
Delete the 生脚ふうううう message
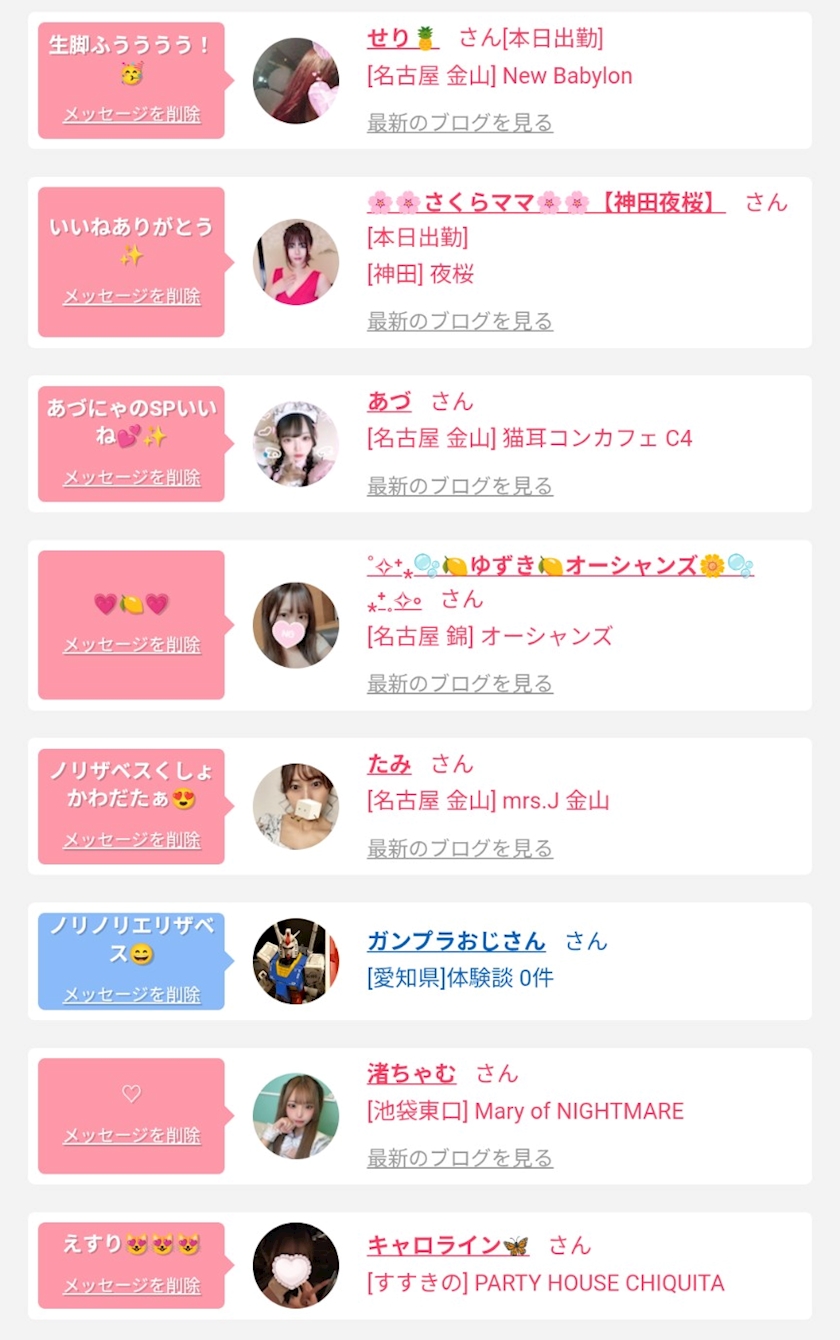(131, 114)
